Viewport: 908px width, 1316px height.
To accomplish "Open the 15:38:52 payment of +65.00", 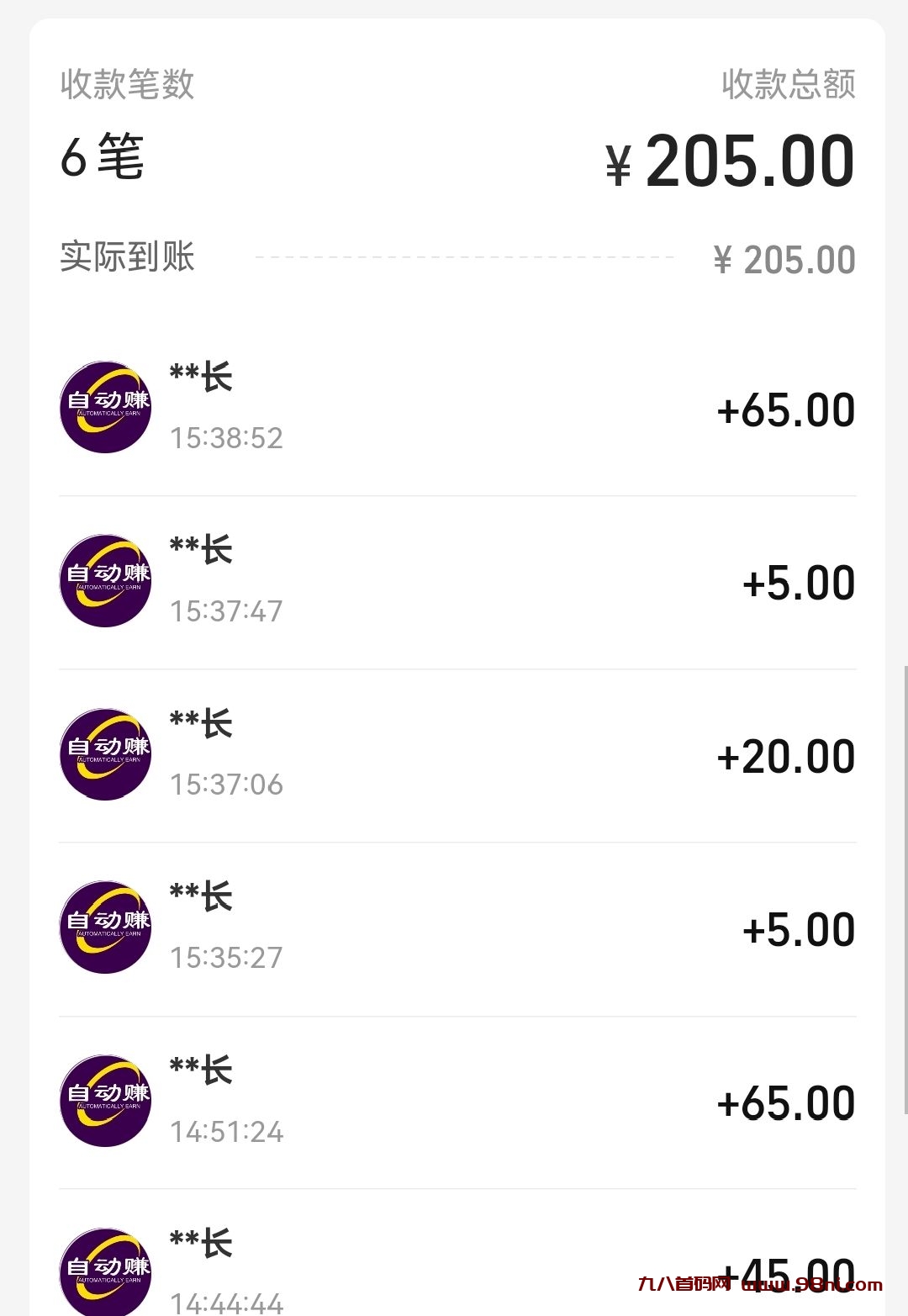I will tap(457, 409).
